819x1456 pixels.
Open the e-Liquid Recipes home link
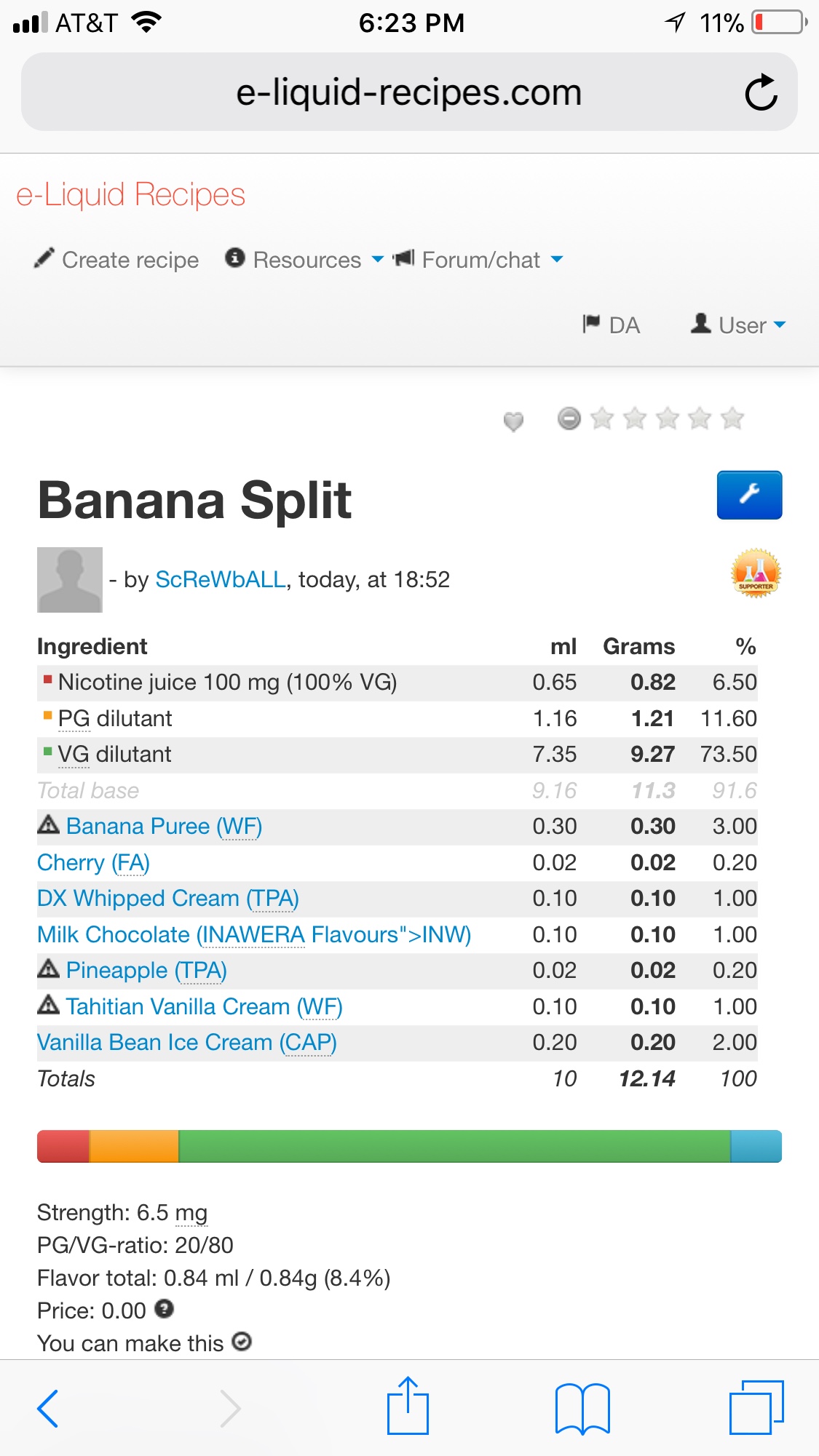[130, 195]
